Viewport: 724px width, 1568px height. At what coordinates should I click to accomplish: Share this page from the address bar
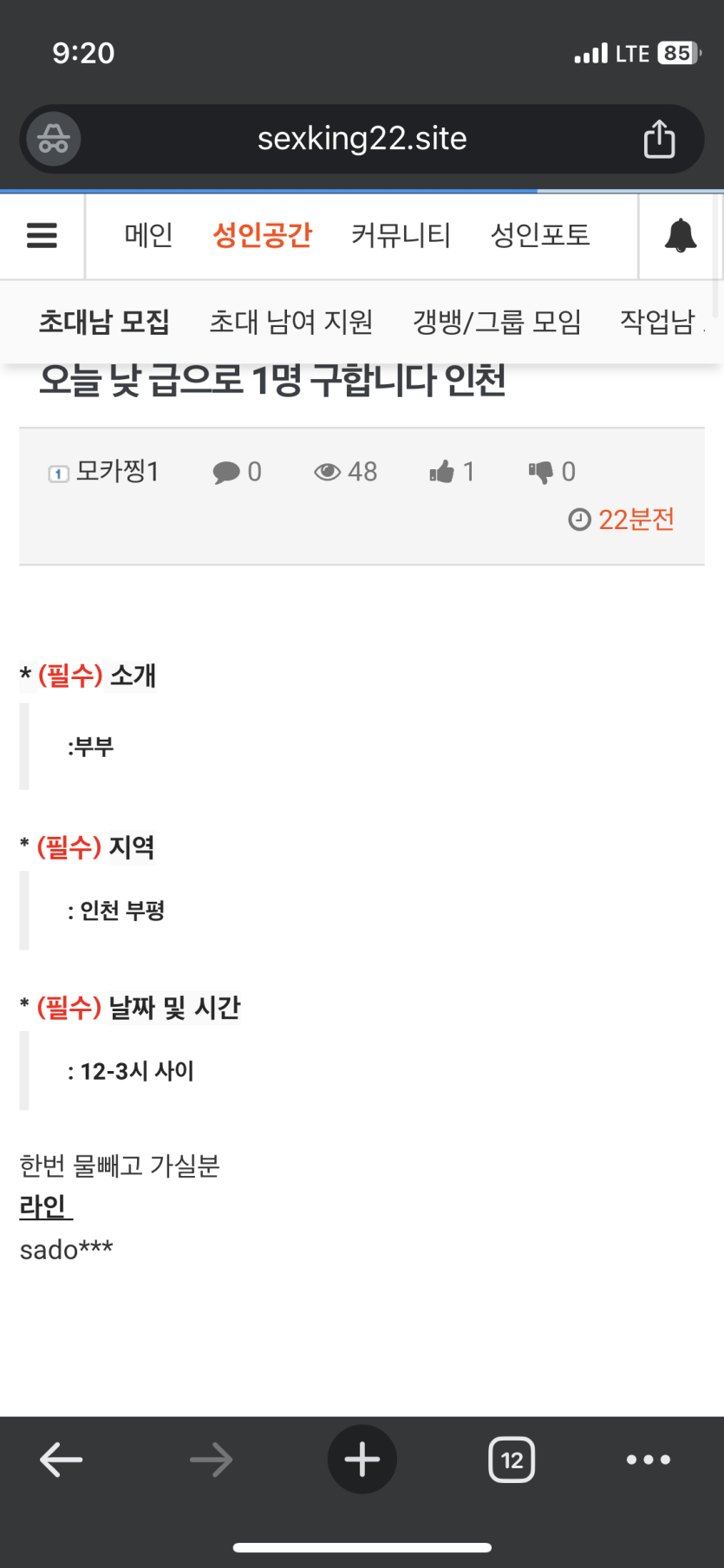(x=659, y=139)
